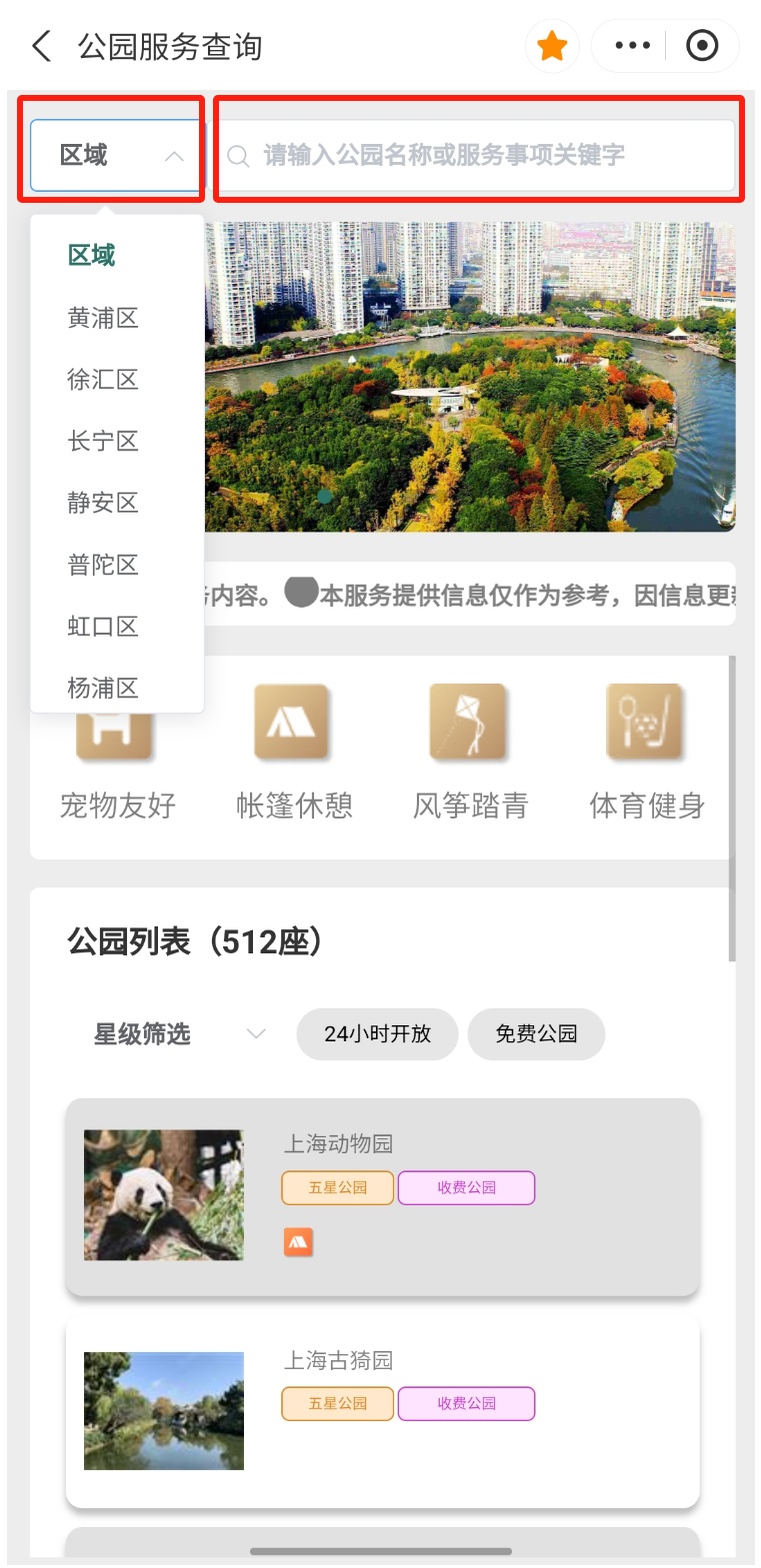The image size is (761, 1568).
Task: Choose 普陀区 from the list
Action: 103,565
